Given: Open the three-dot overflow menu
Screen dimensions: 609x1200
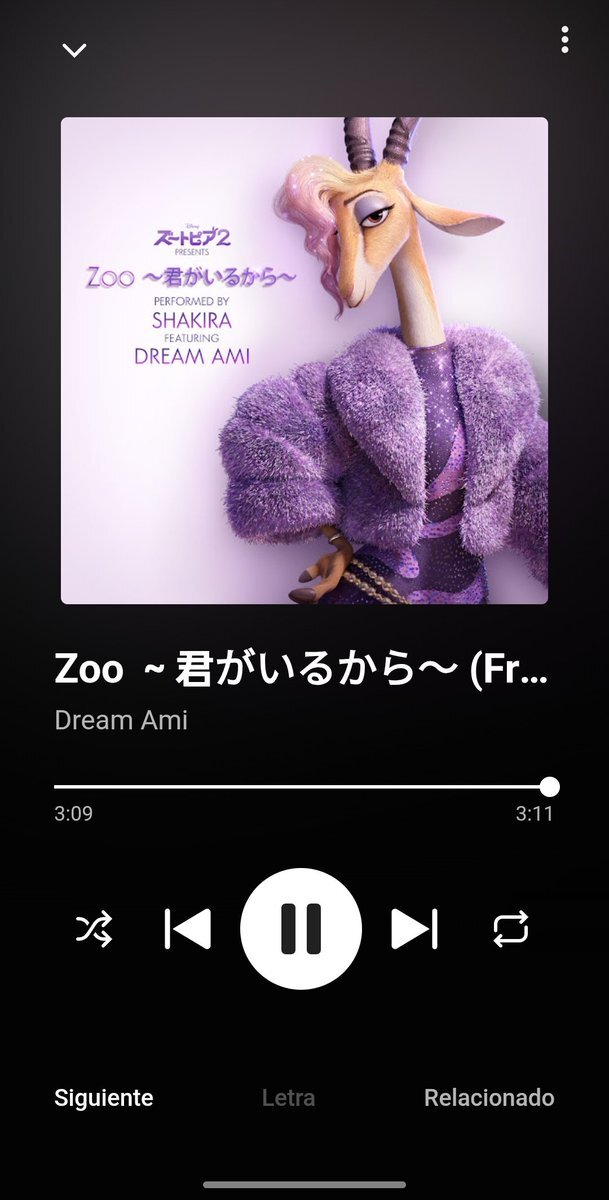Looking at the screenshot, I should (565, 40).
